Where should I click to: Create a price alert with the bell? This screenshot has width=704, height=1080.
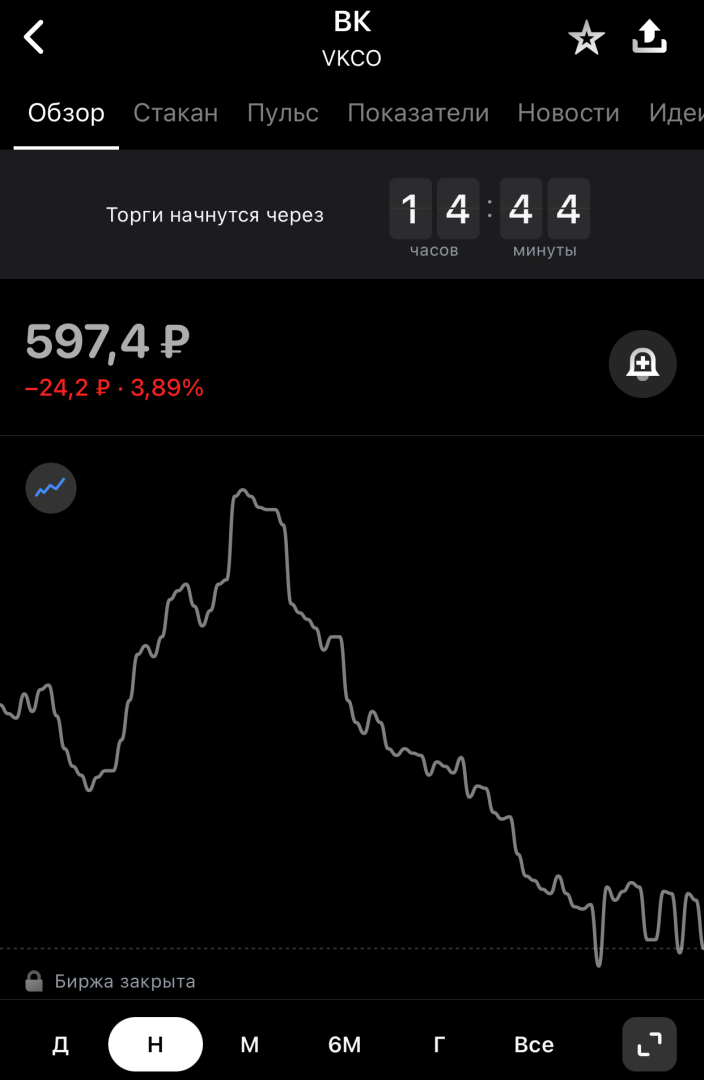(x=642, y=364)
